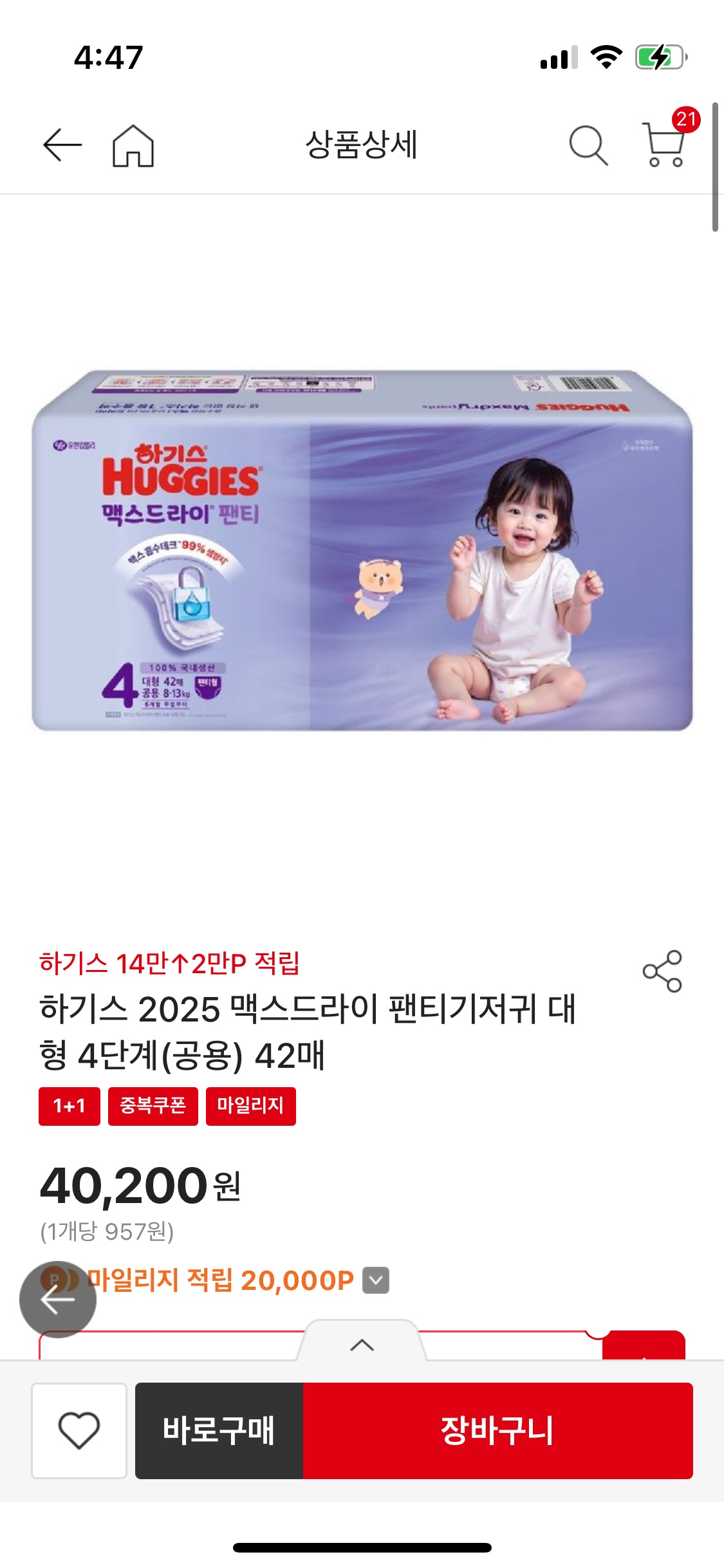
Task: Tap the floating gray back button
Action: [58, 1299]
